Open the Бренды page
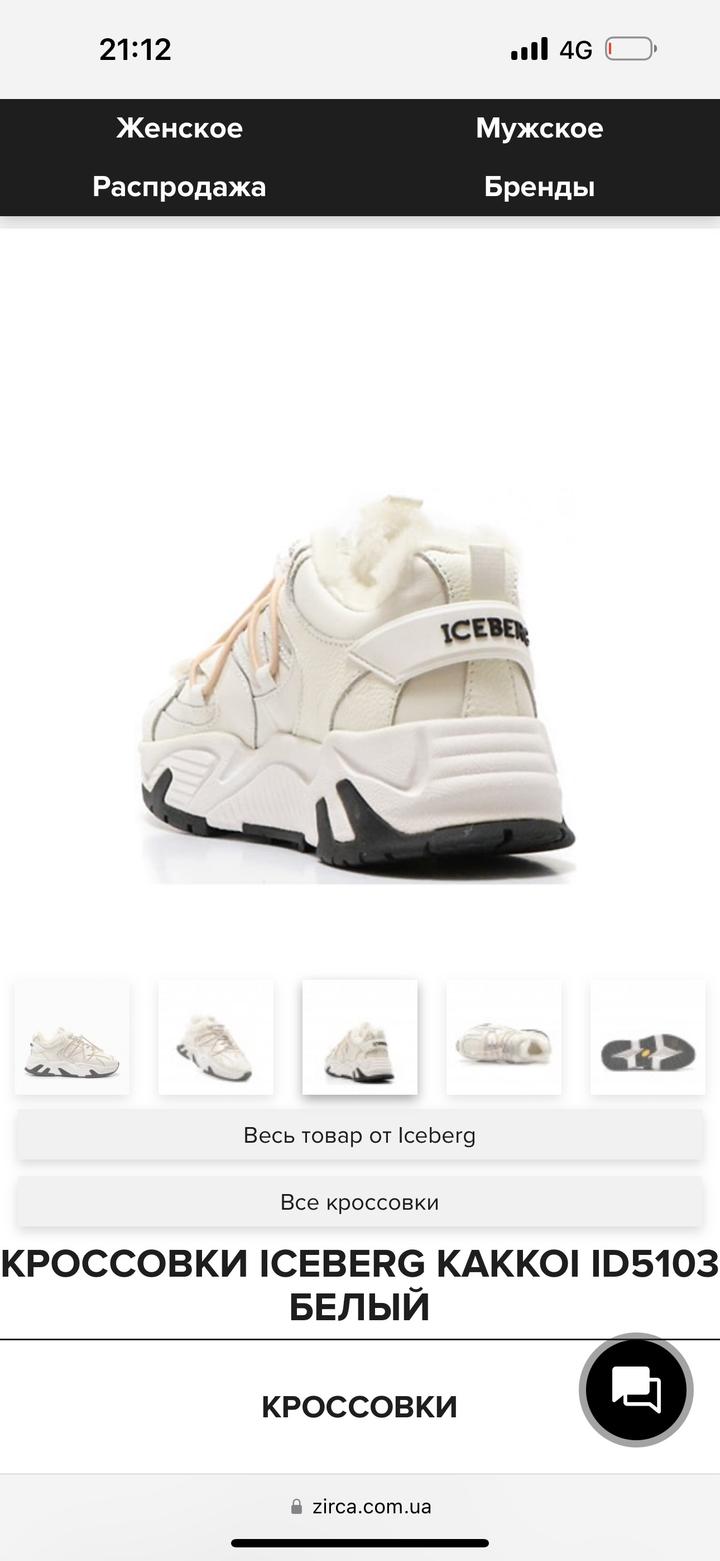This screenshot has height=1561, width=720. click(x=539, y=187)
